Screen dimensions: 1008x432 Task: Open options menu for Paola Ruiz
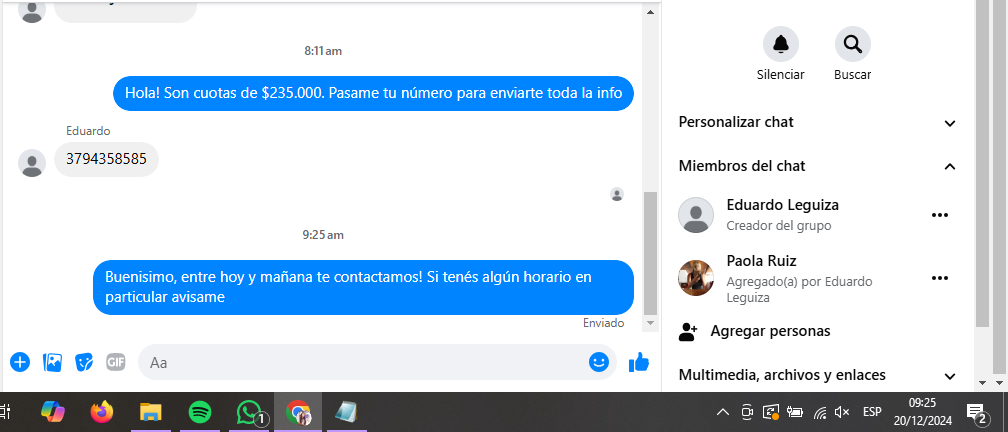[x=939, y=278]
